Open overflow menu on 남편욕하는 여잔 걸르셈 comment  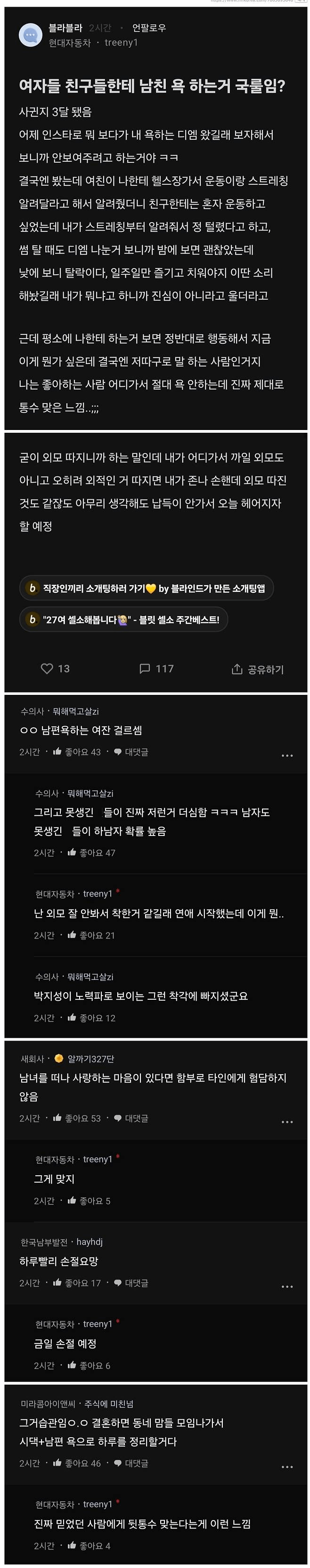point(287,756)
